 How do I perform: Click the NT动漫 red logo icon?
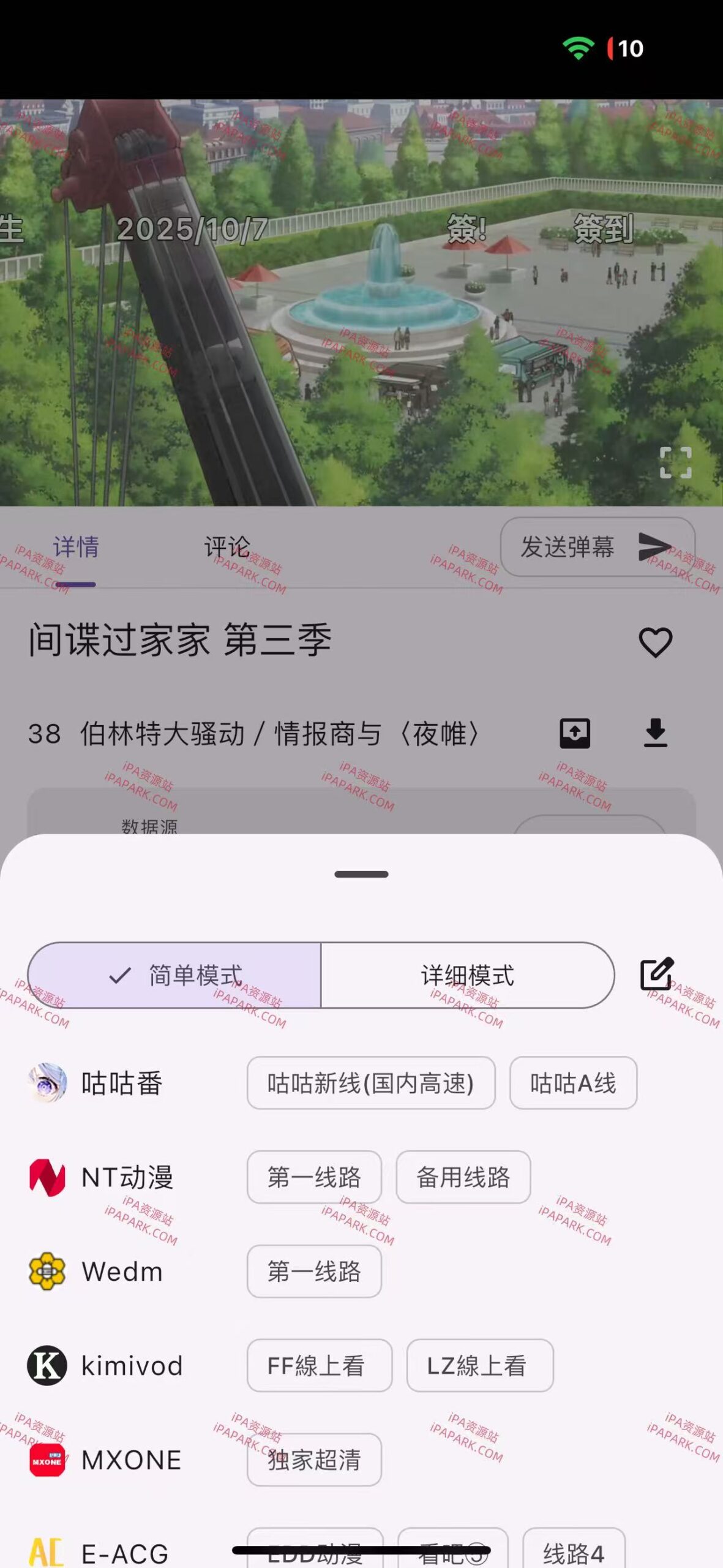click(48, 1177)
